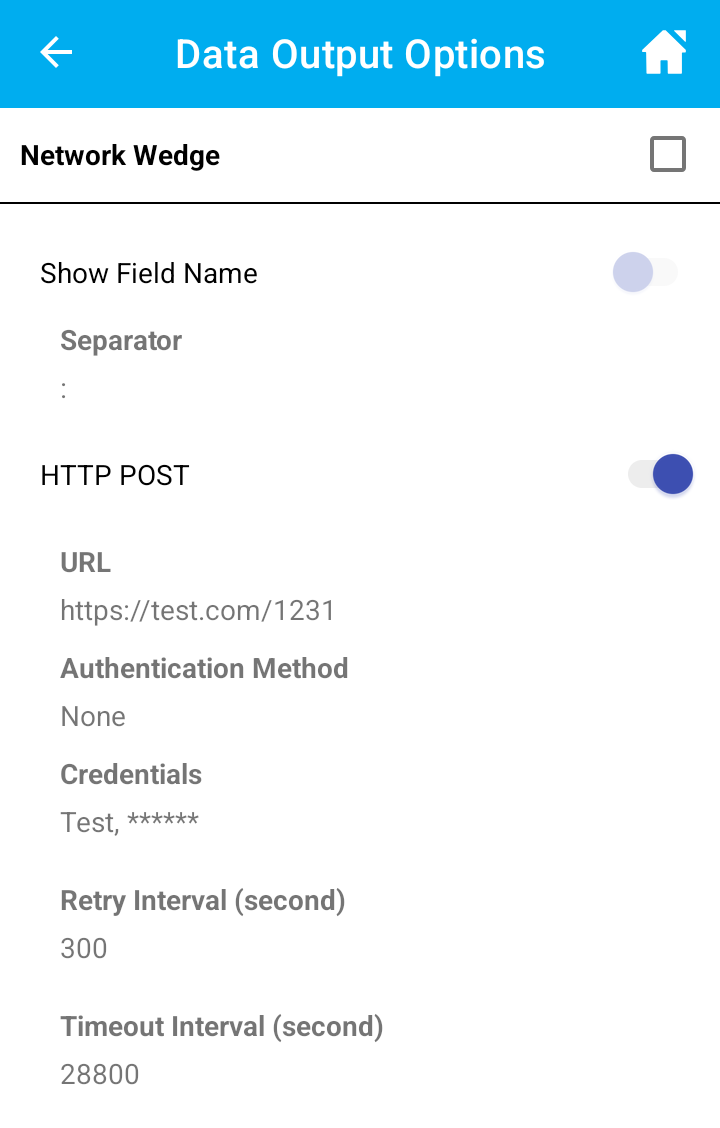Open the home screen via house icon

pos(664,53)
